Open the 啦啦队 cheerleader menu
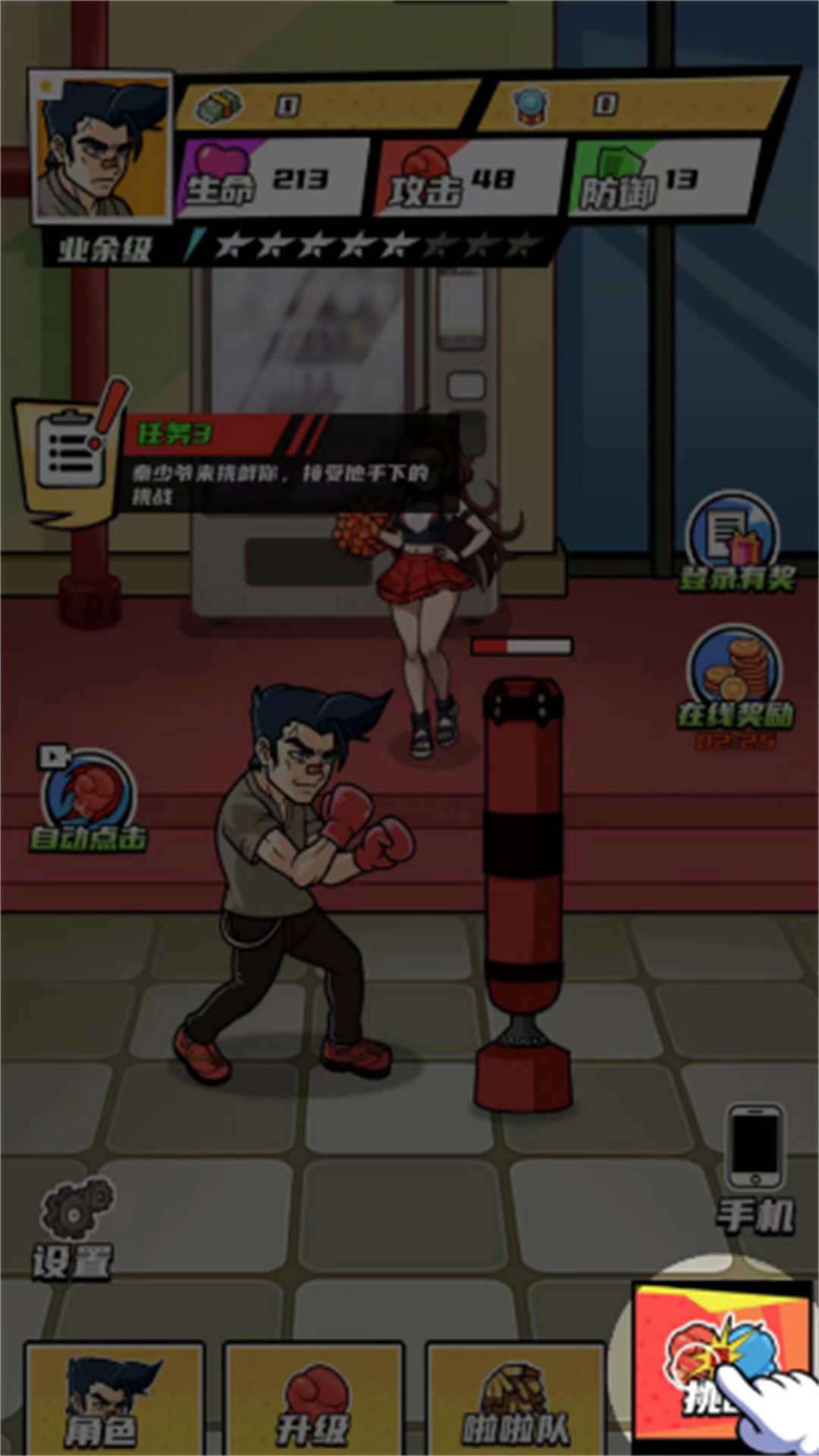 click(x=516, y=1398)
